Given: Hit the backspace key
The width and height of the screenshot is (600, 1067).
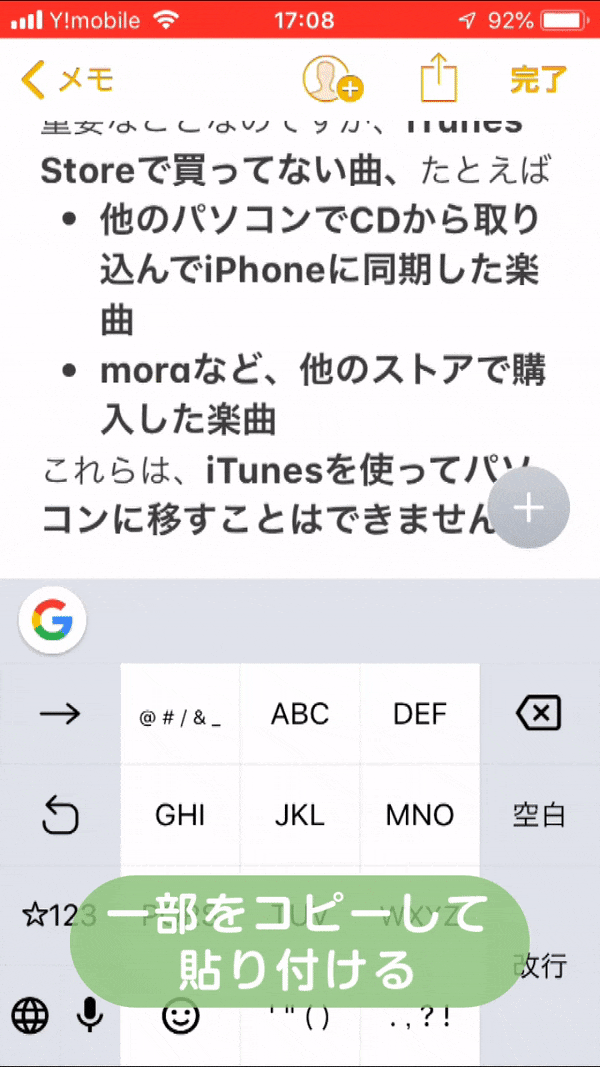Looking at the screenshot, I should 539,715.
